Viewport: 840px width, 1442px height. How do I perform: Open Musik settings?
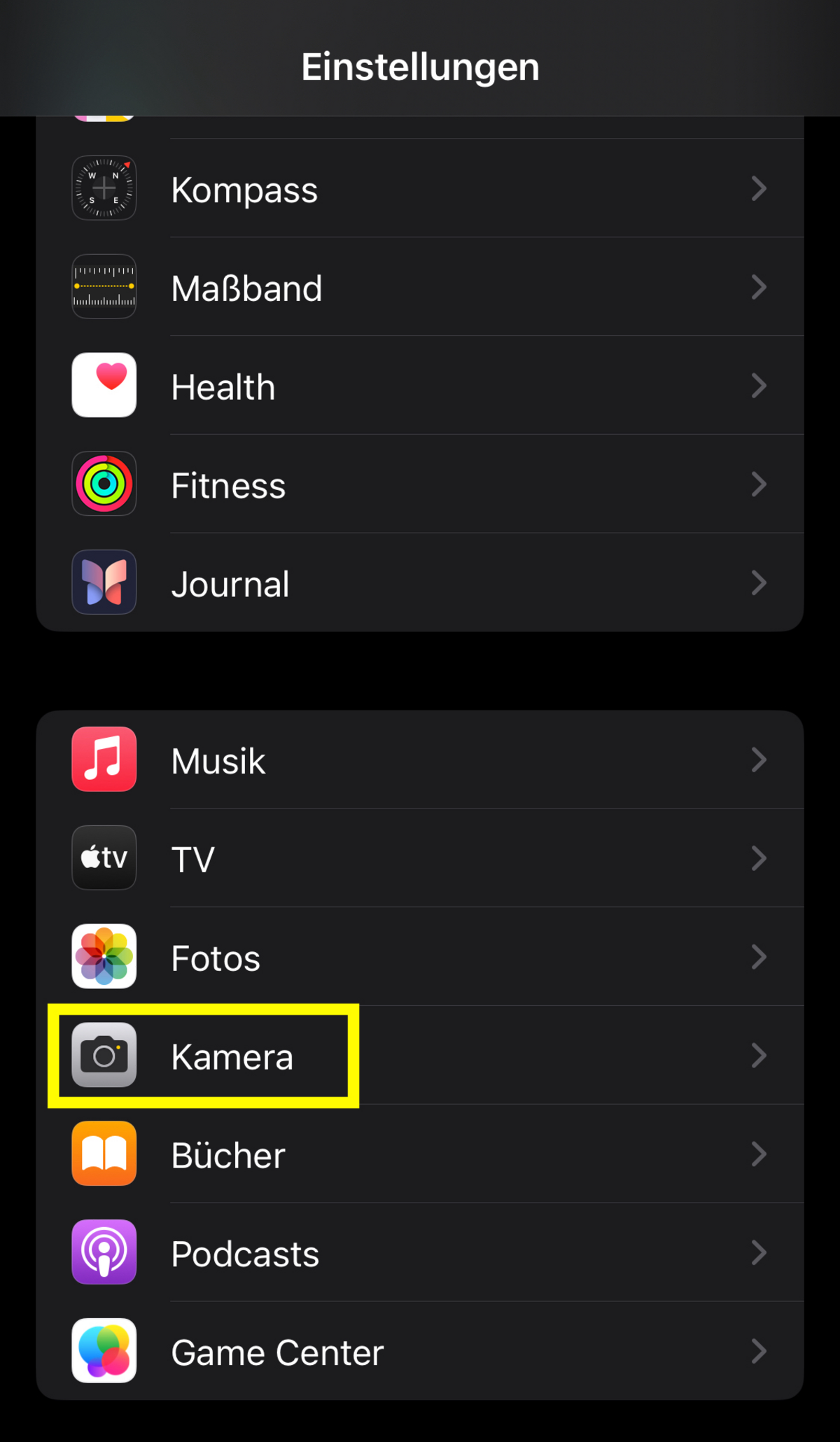420,759
